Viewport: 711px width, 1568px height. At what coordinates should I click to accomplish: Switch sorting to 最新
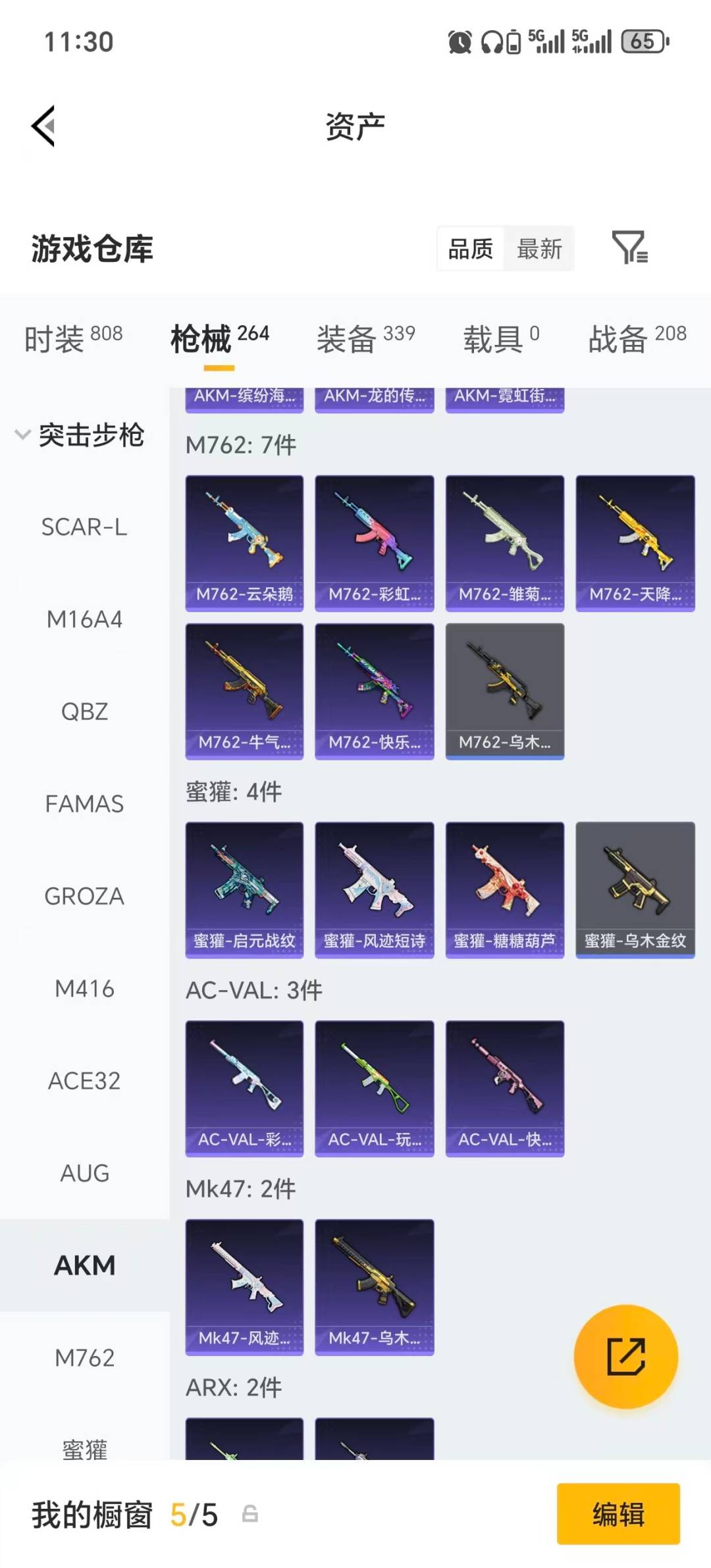click(x=540, y=248)
